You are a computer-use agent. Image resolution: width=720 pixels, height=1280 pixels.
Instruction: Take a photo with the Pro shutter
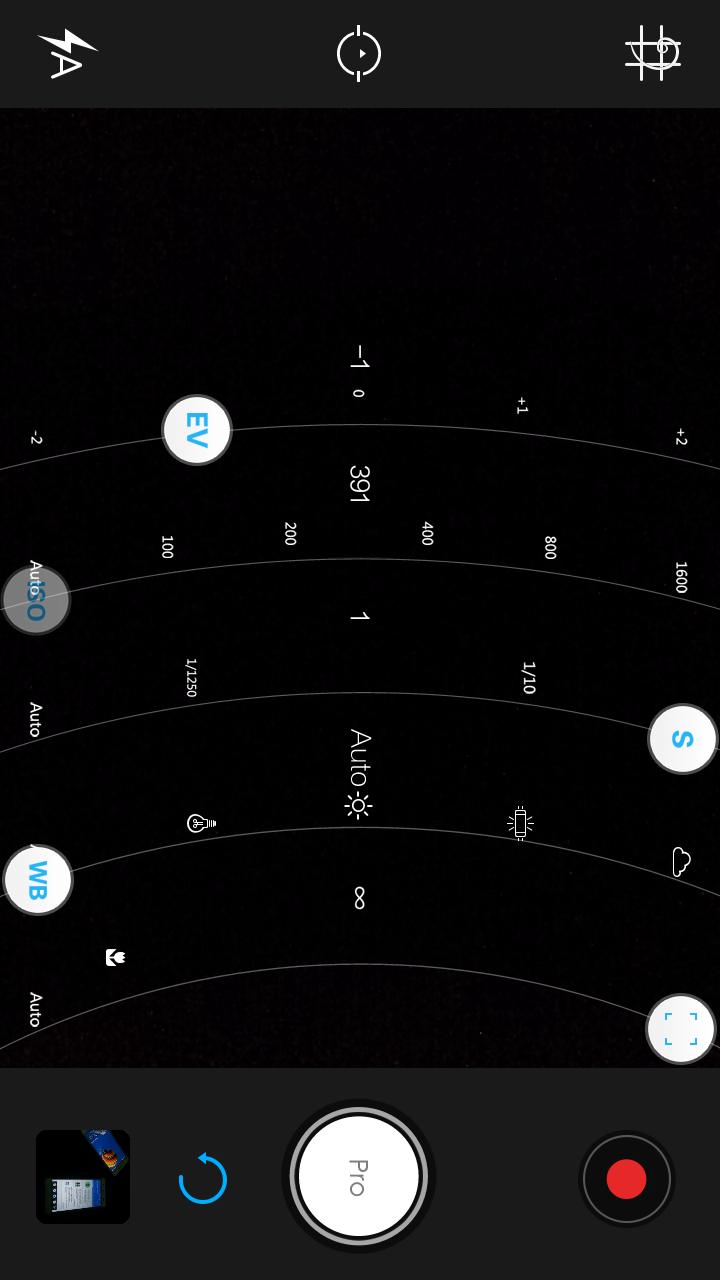tap(359, 1176)
